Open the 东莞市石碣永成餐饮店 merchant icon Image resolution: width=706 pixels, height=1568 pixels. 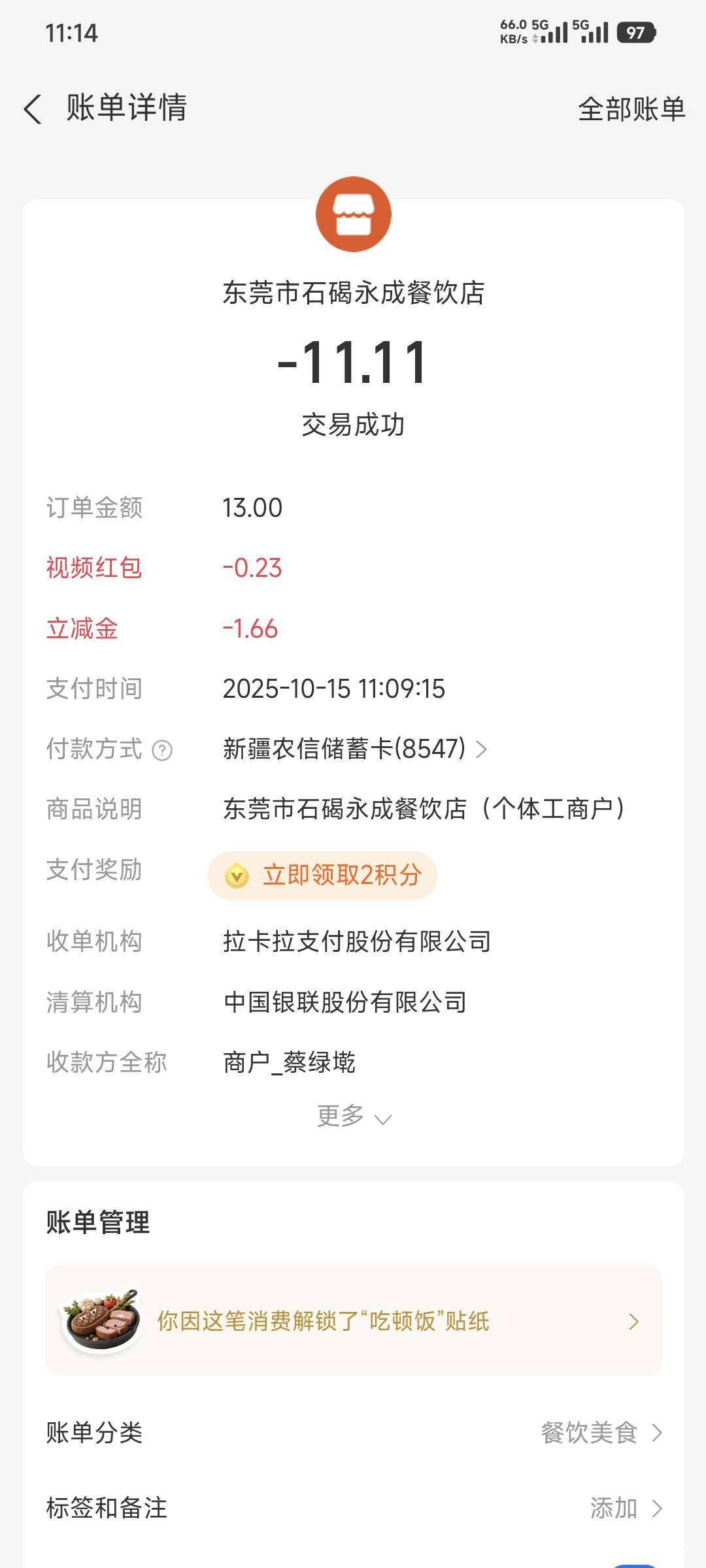click(x=353, y=214)
